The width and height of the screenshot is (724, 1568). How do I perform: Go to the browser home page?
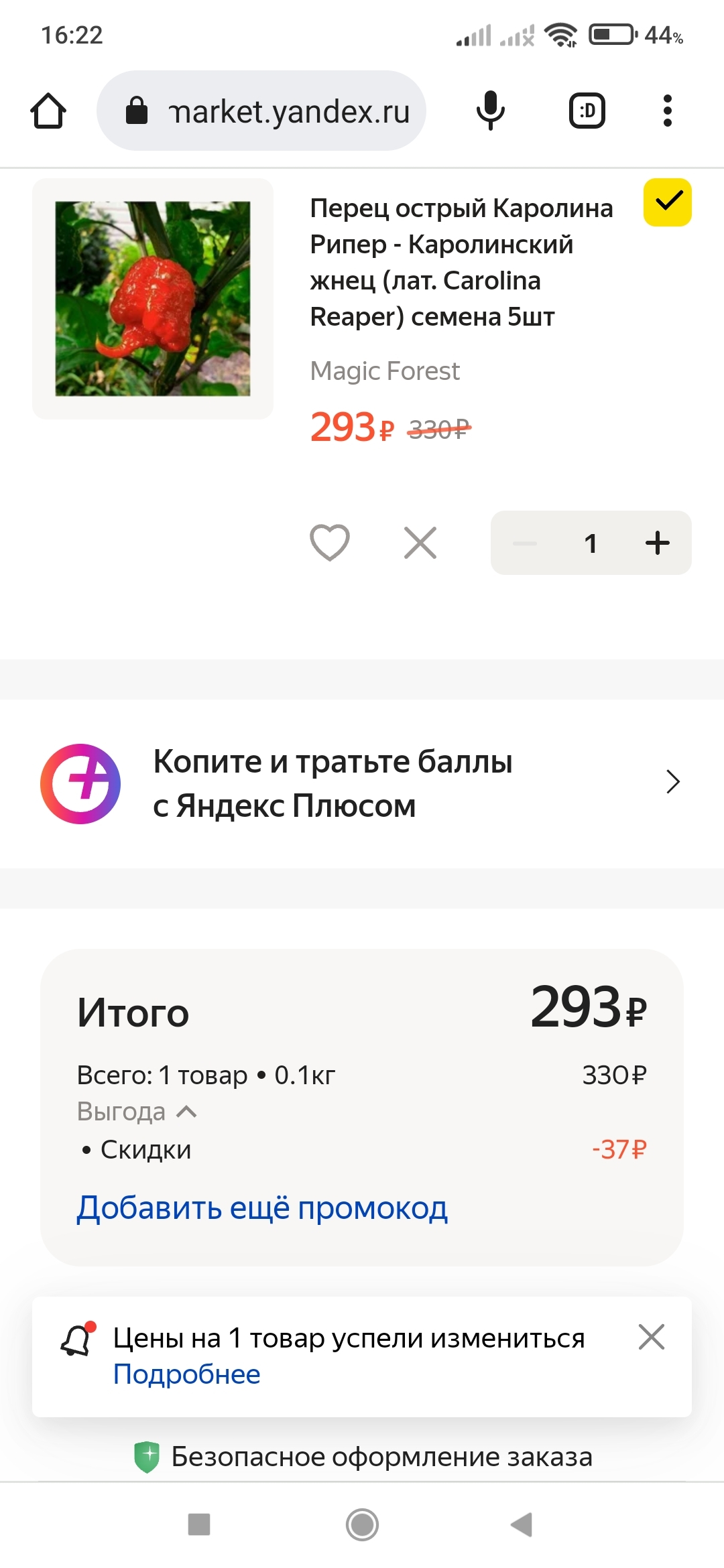48,111
